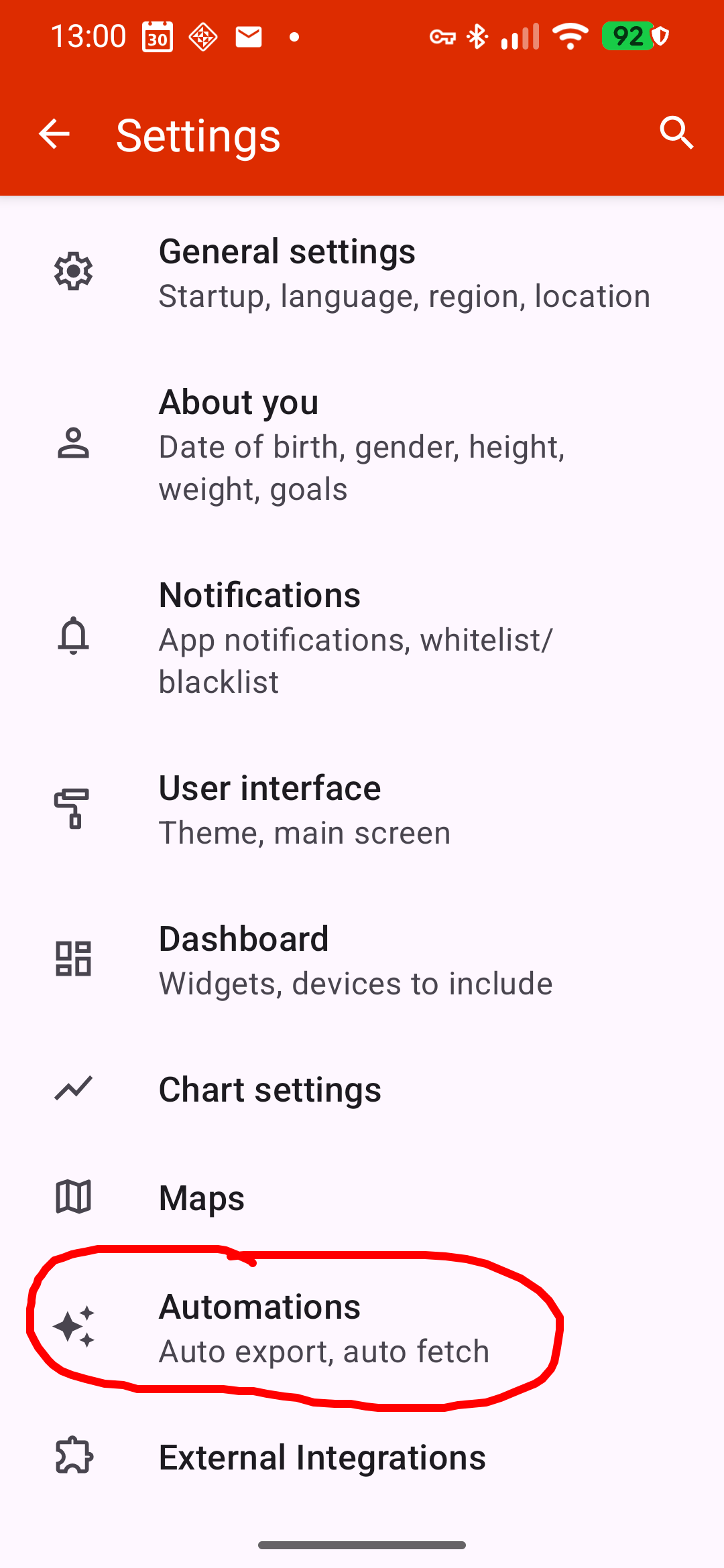Open Dashboard settings
Screen dimensions: 724x1568
pyautogui.click(x=362, y=960)
